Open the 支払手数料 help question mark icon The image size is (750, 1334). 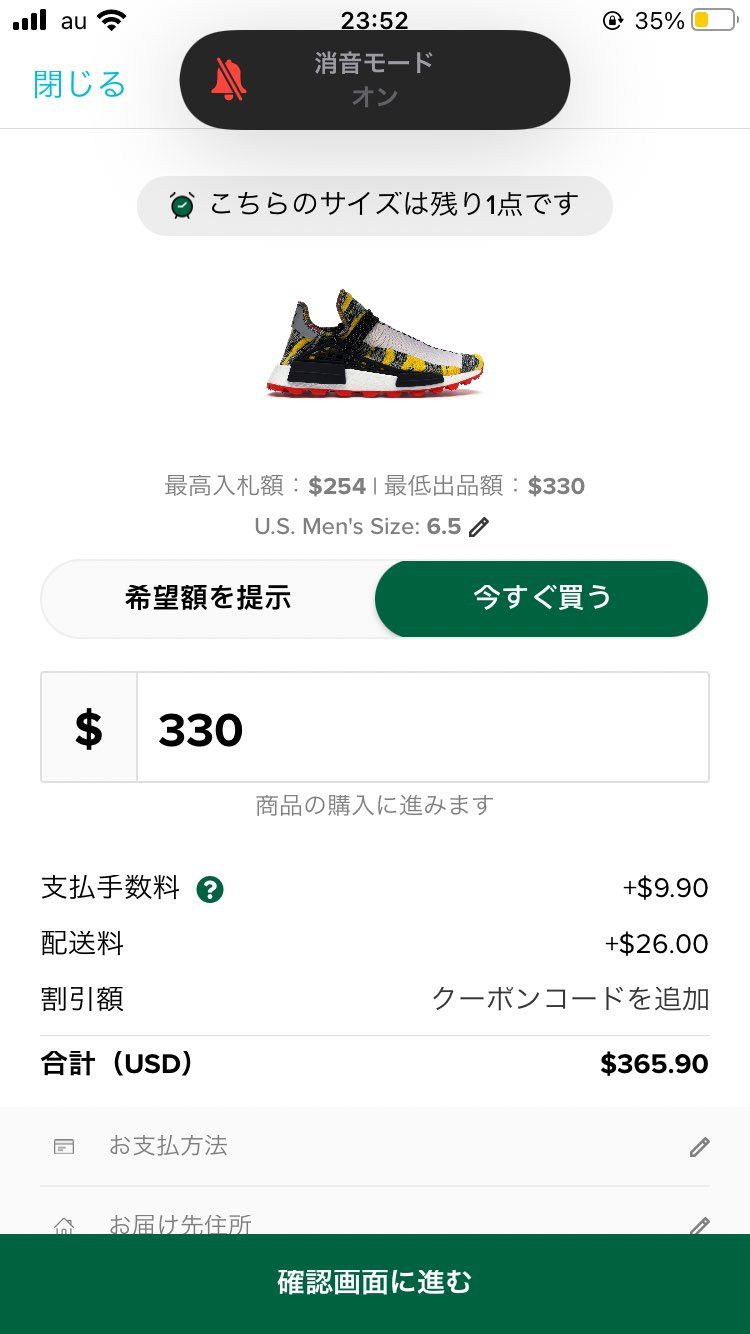(209, 888)
